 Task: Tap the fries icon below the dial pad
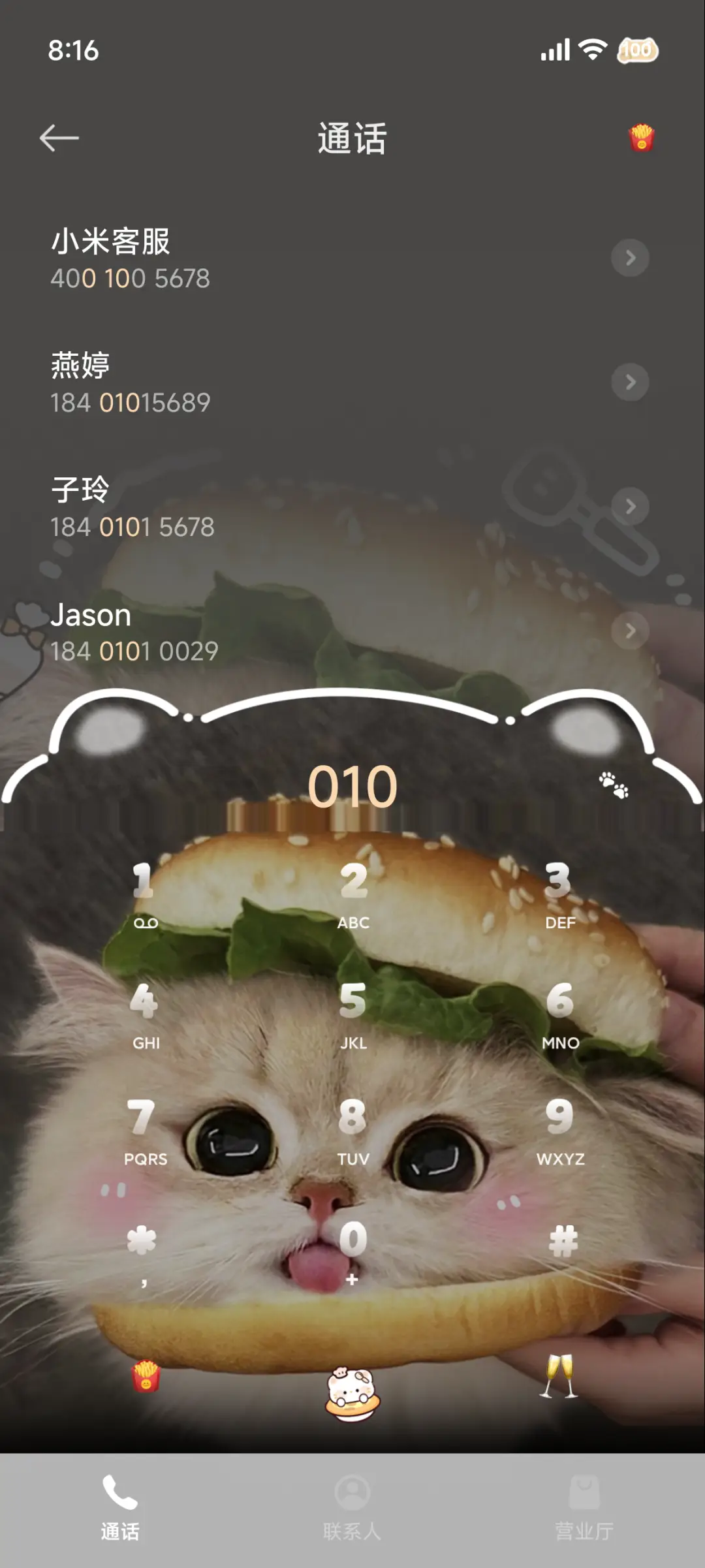click(145, 1376)
